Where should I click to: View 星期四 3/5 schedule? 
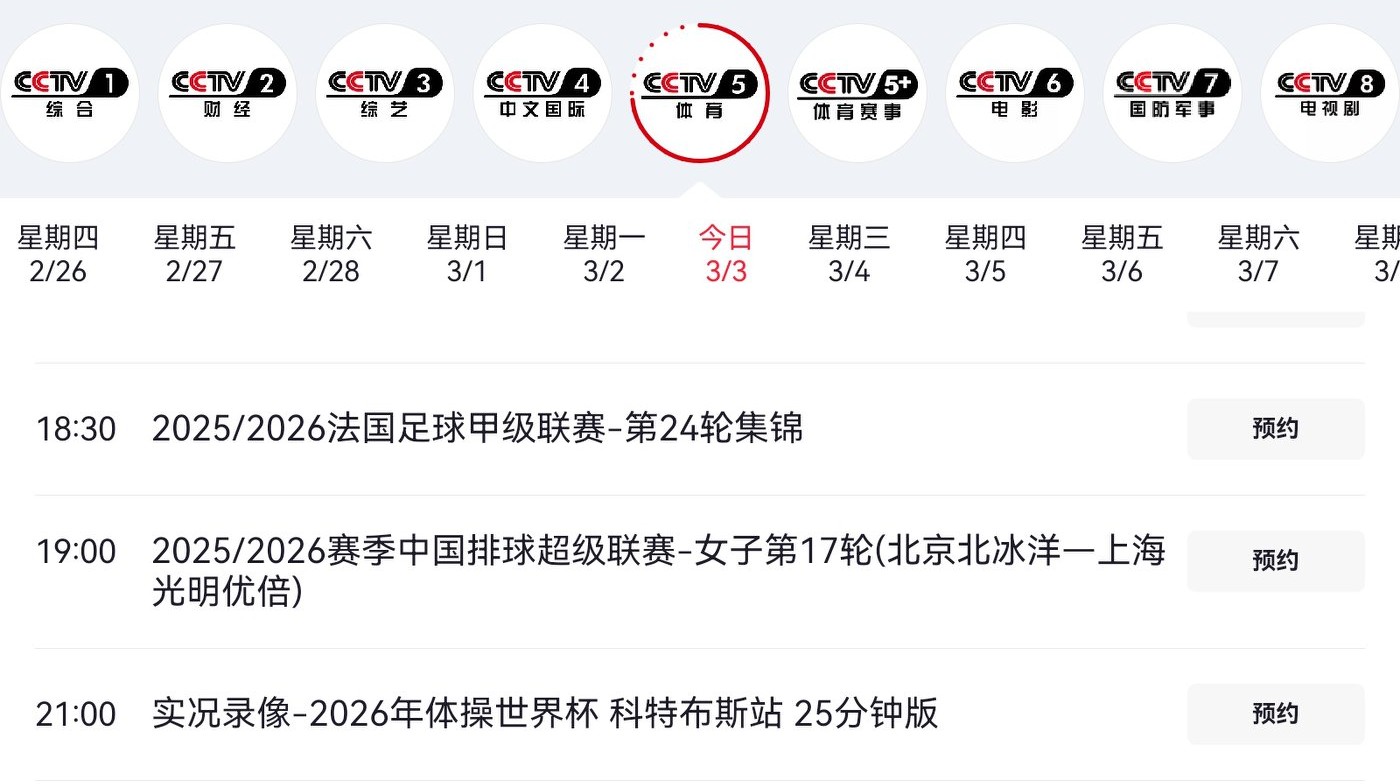click(985, 254)
